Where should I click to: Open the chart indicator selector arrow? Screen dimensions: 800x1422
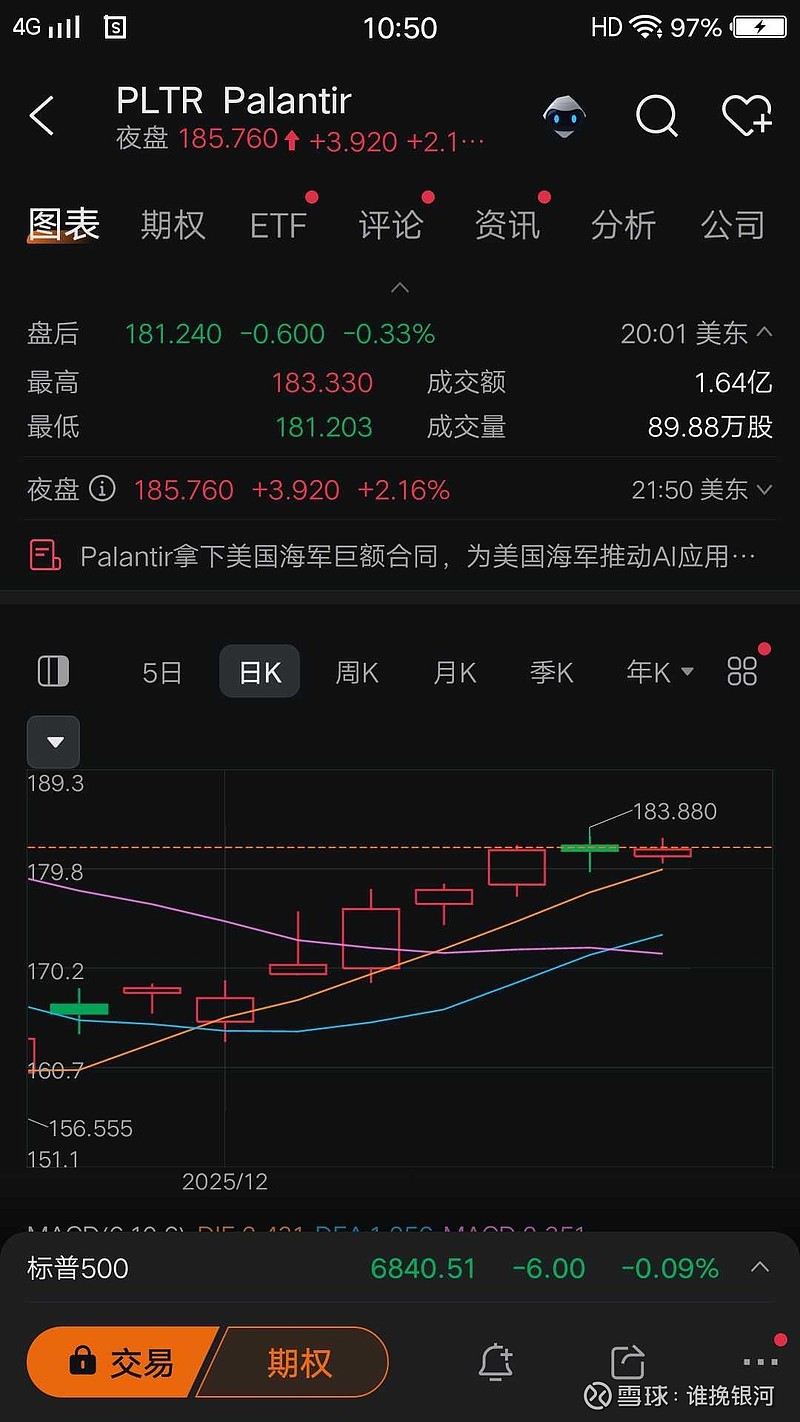(x=53, y=742)
